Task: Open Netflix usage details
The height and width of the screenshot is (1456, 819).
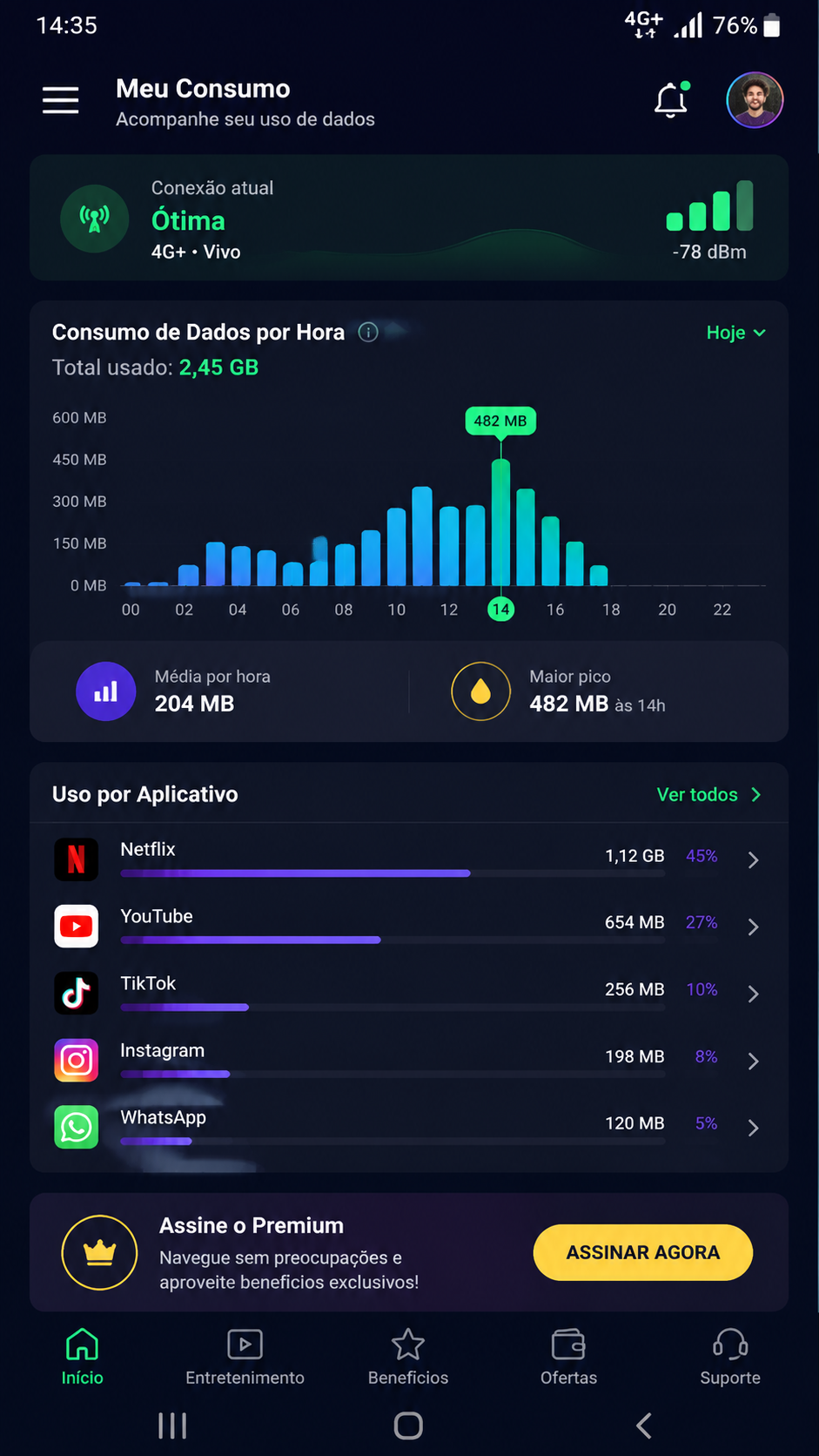Action: click(409, 859)
